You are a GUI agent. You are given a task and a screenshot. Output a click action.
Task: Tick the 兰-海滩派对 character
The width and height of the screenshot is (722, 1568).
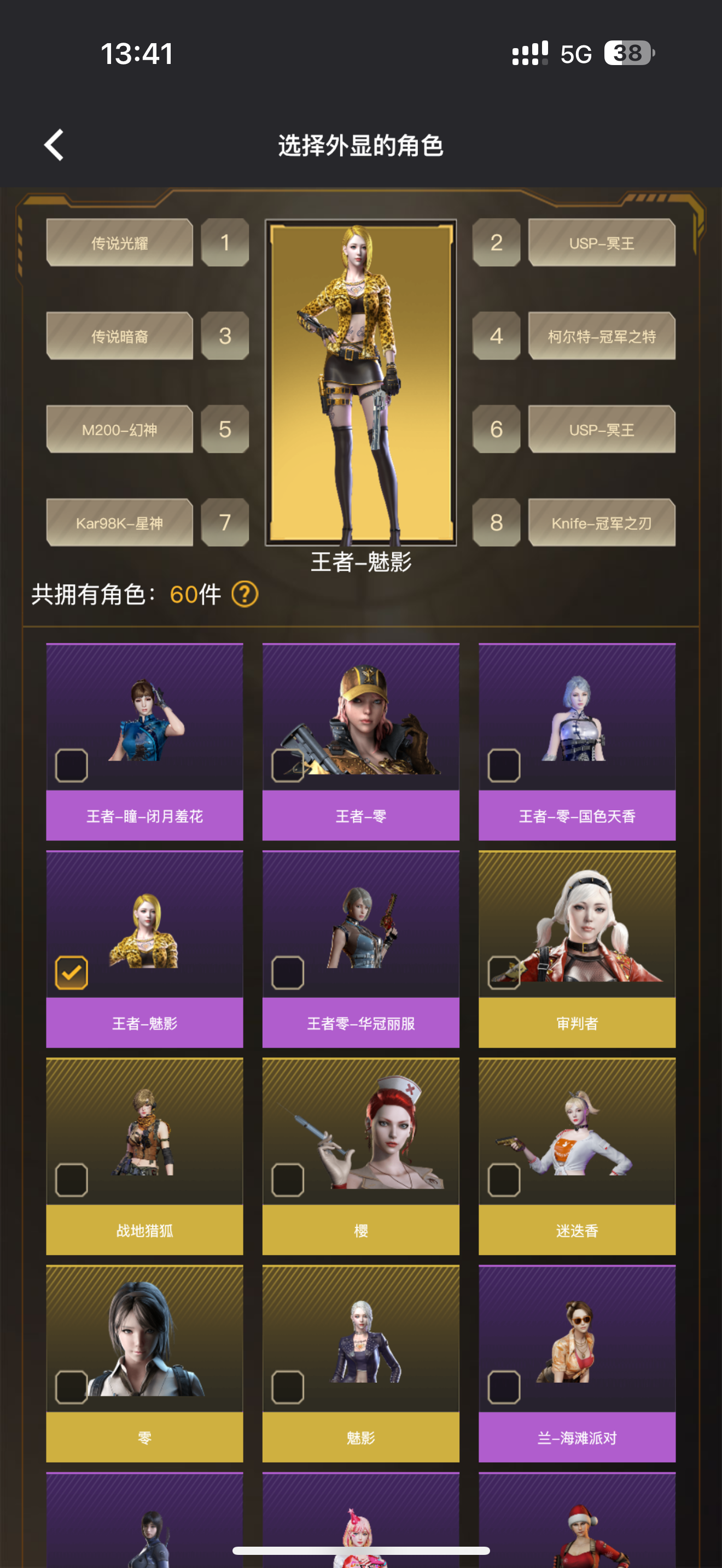[504, 1386]
